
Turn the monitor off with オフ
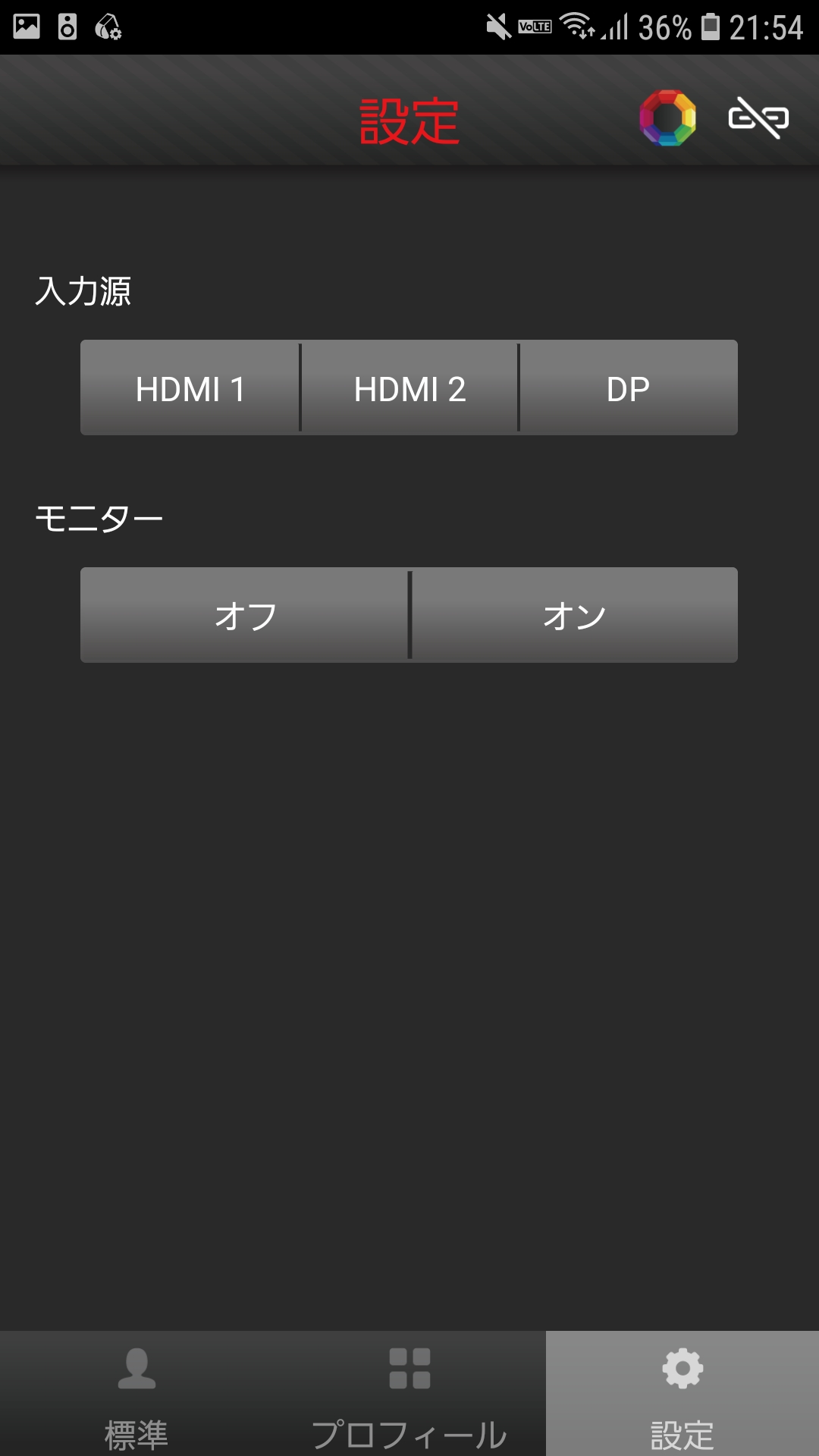click(x=245, y=615)
